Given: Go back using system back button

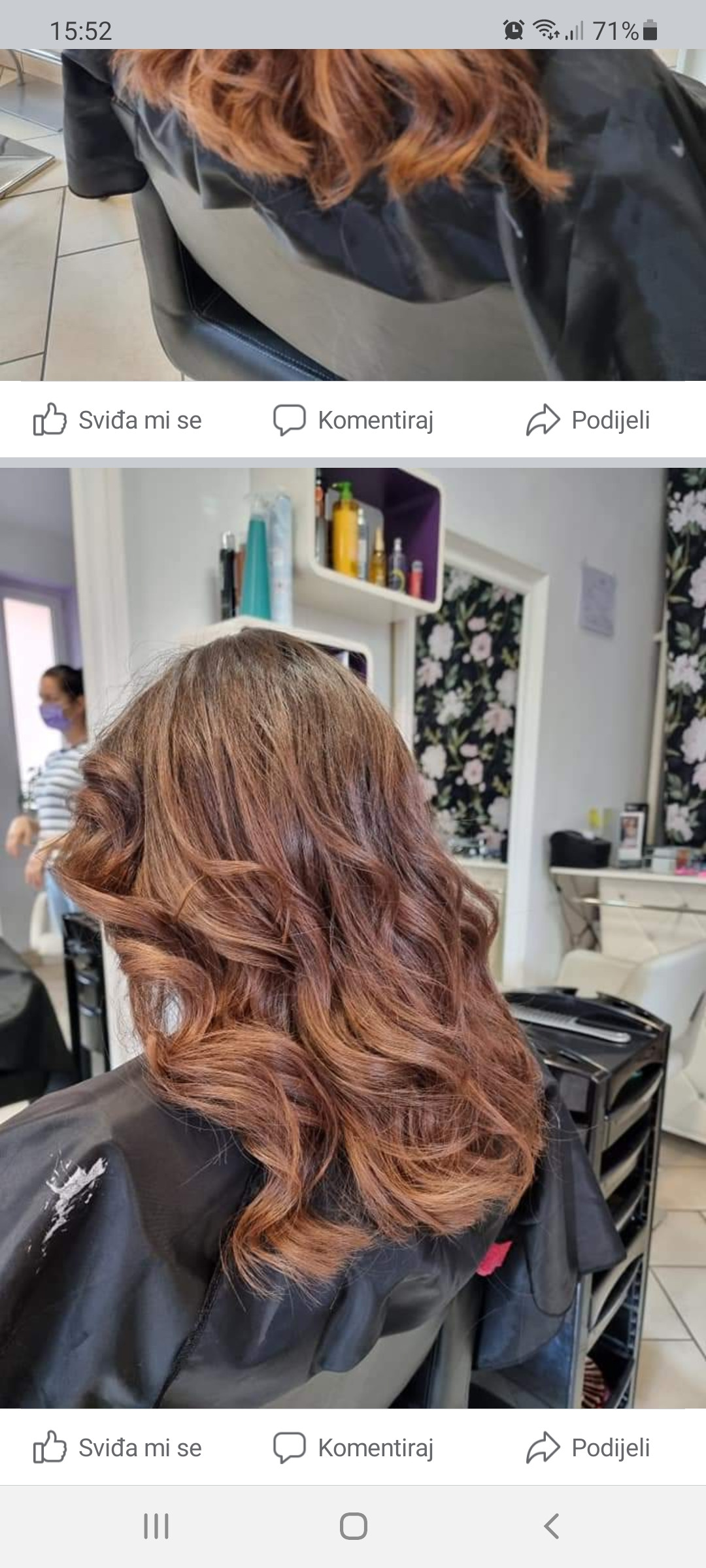Looking at the screenshot, I should click(551, 1526).
